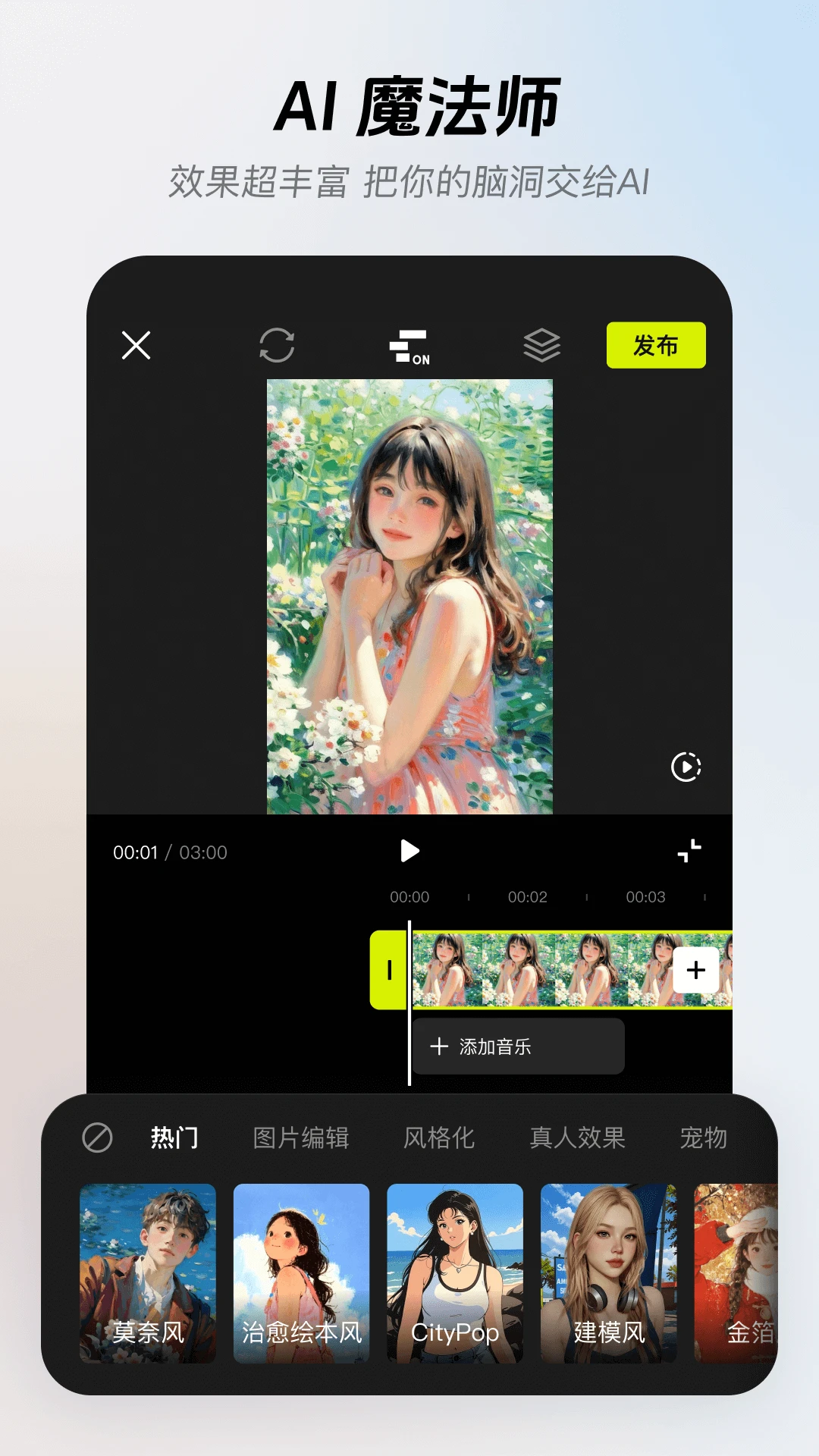Open the layers icon in the top toolbar
Screen dimensions: 819x1456
click(x=542, y=345)
